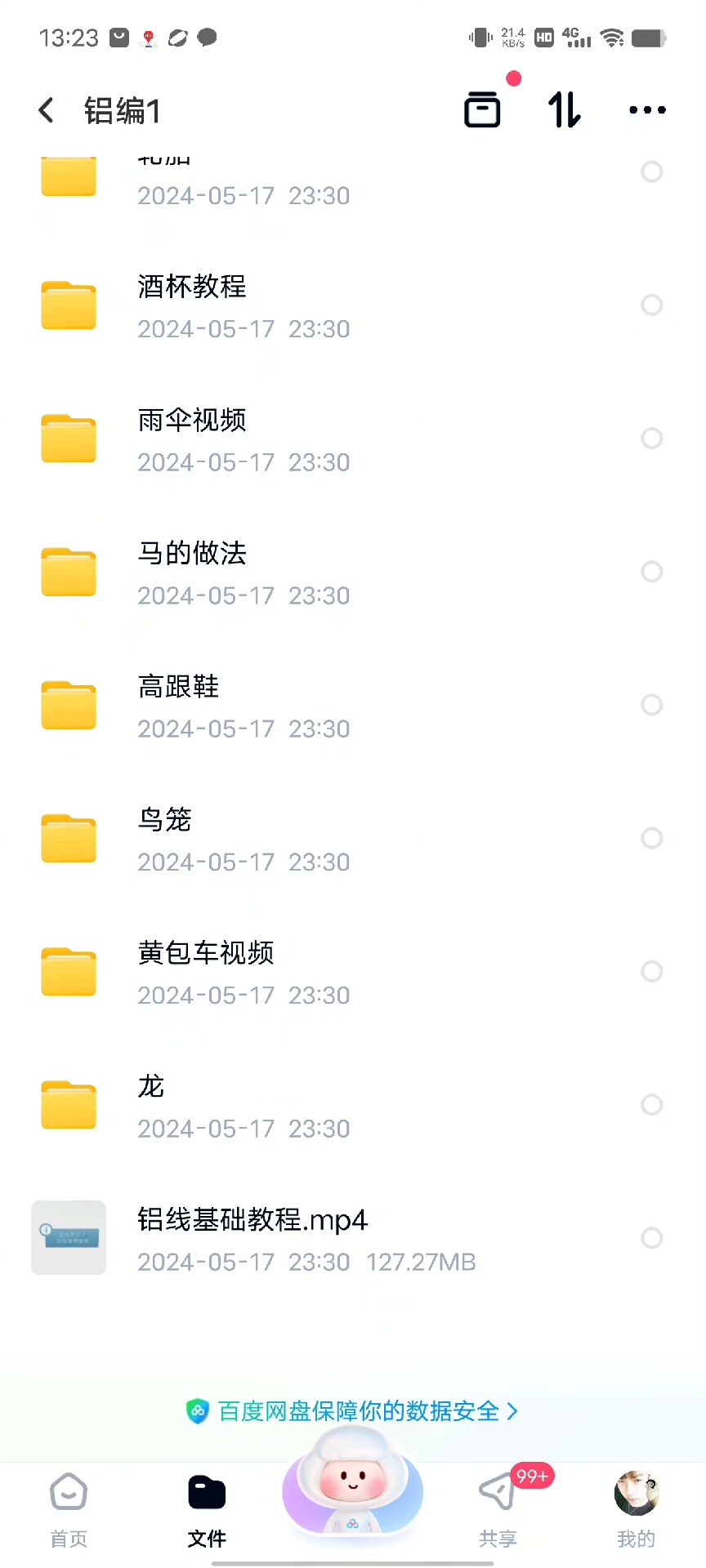Switch to the 我的 tab
706x1568 pixels.
click(636, 1511)
